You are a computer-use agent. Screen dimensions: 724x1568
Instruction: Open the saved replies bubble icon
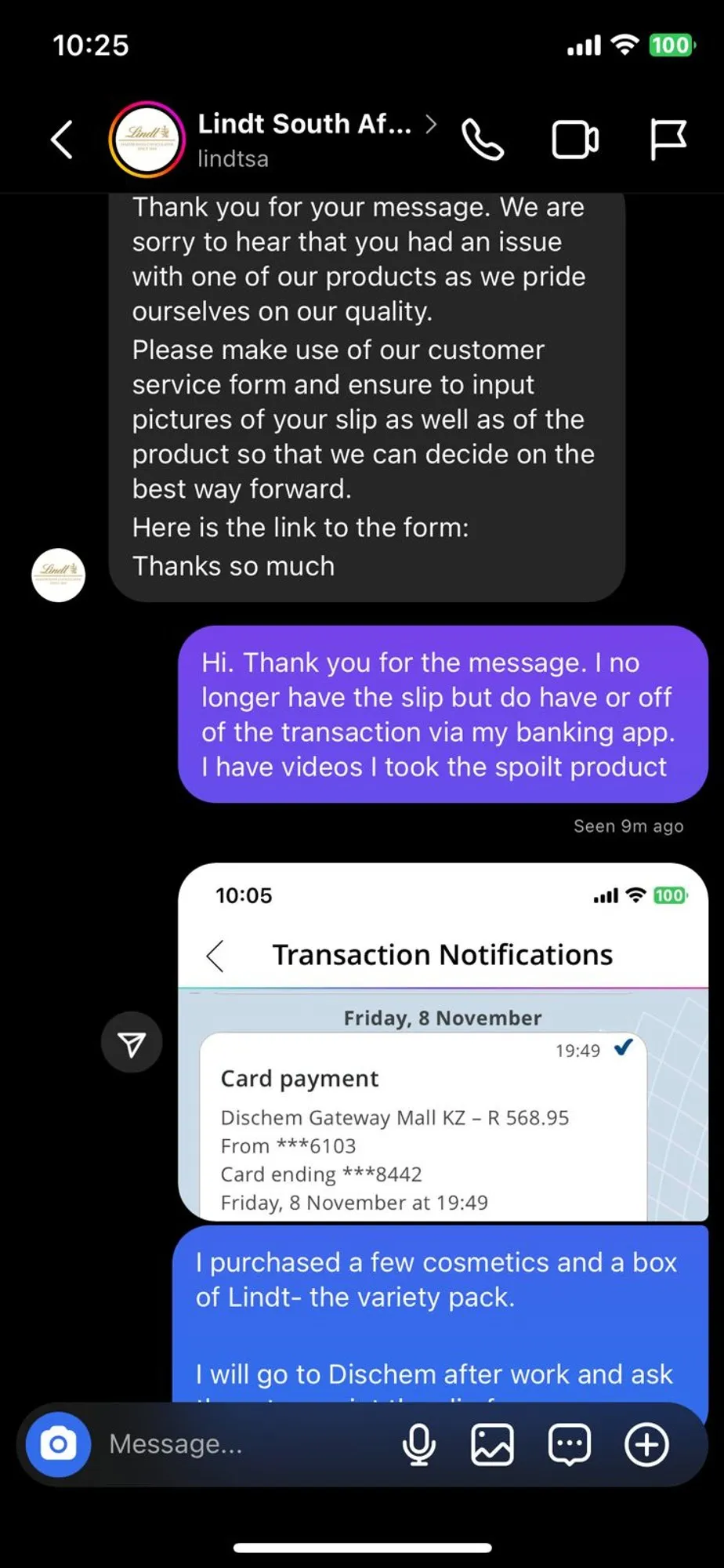569,1444
